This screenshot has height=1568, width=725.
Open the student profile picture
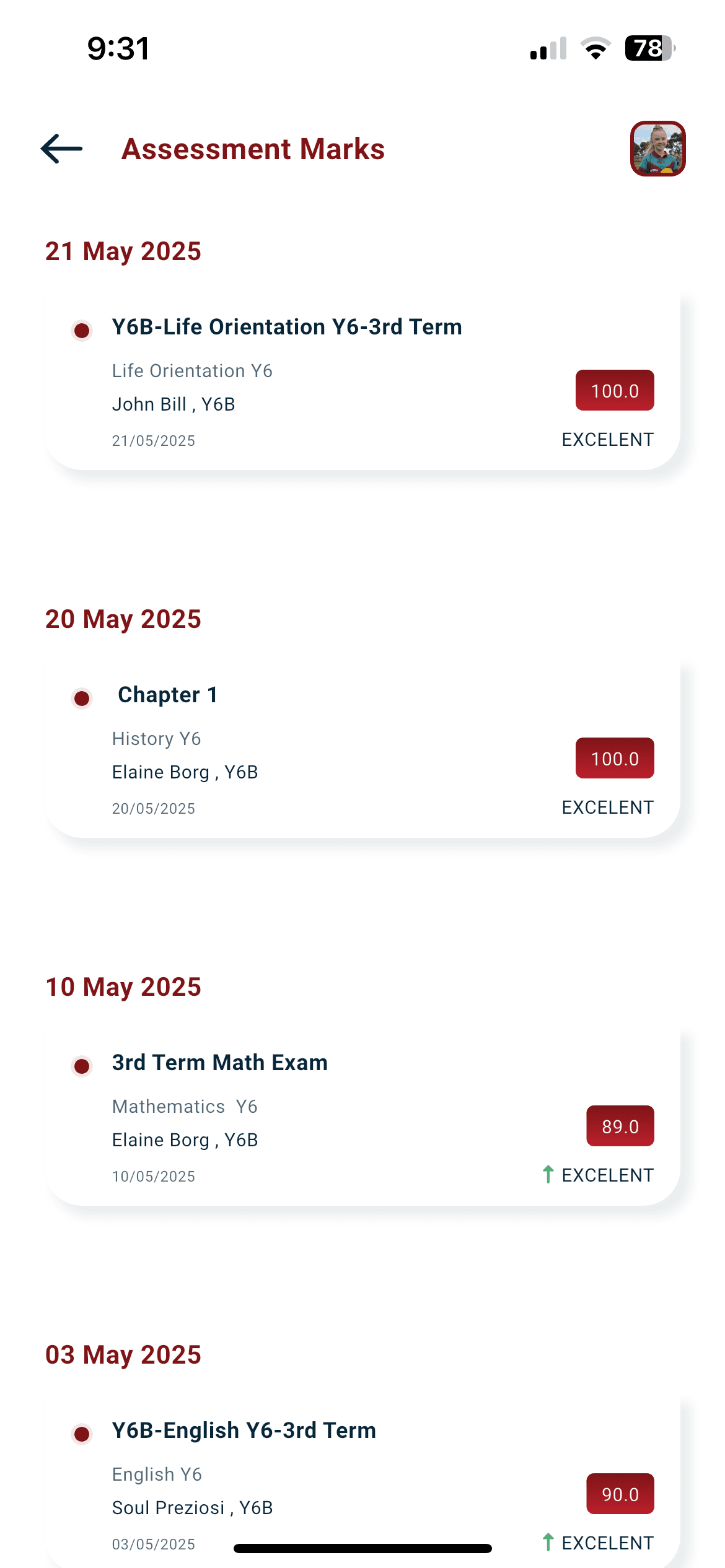(657, 149)
